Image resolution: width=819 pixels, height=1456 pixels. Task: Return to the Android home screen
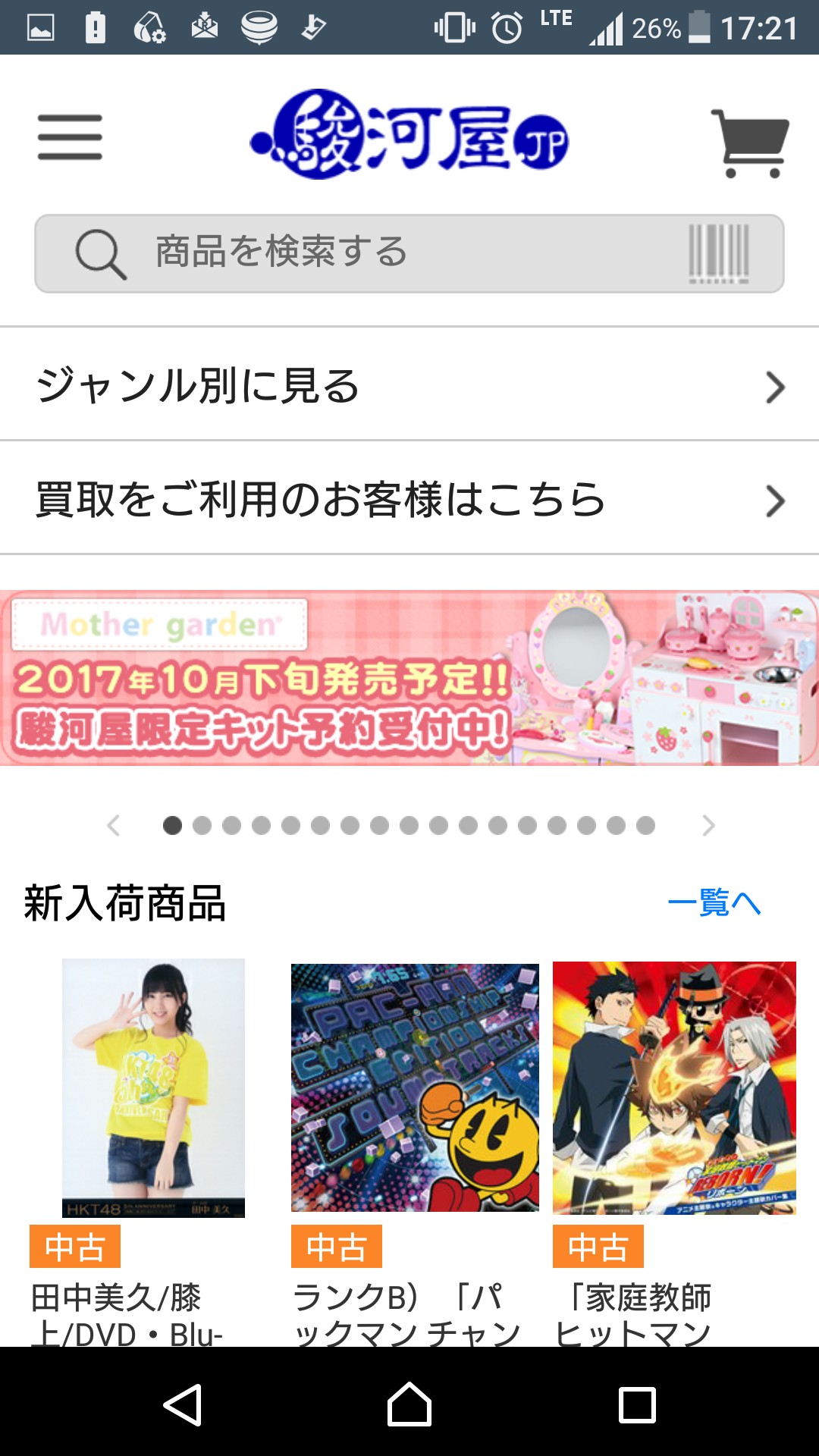coord(409,1404)
